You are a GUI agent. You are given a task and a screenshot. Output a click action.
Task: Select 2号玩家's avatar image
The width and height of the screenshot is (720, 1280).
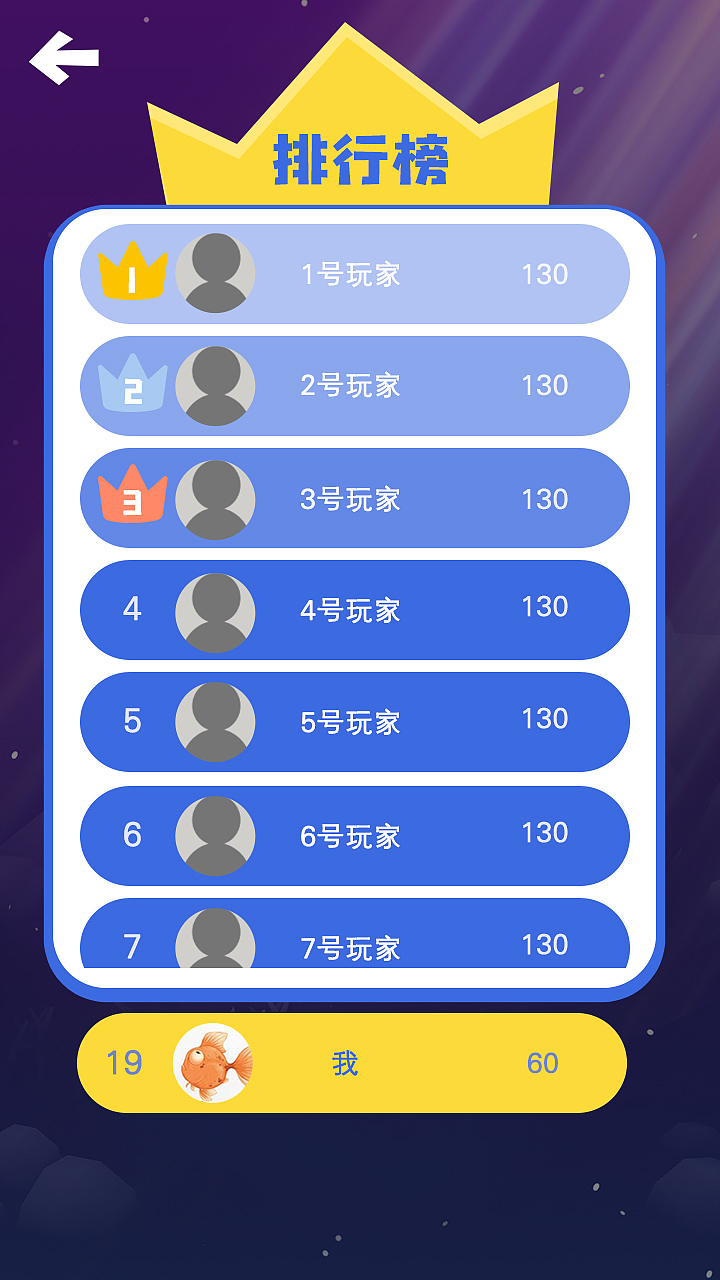pos(215,386)
